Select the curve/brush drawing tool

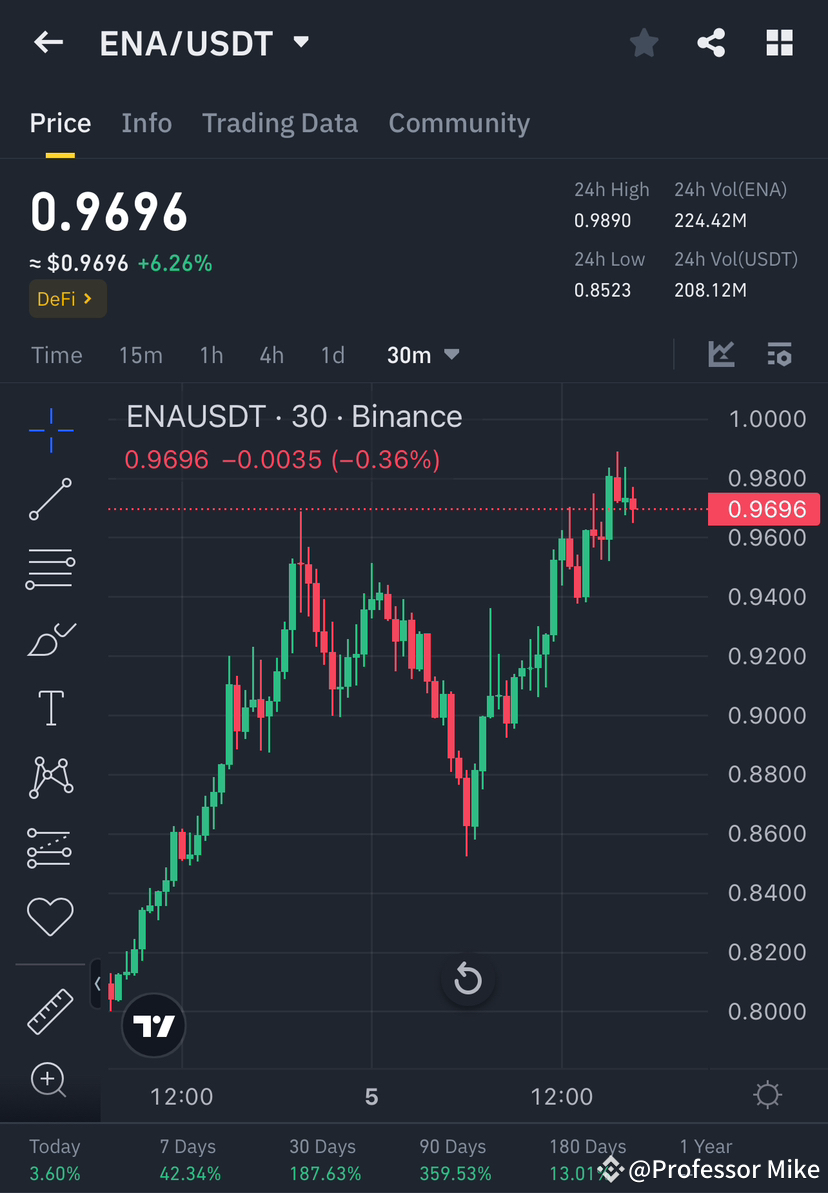coord(50,638)
